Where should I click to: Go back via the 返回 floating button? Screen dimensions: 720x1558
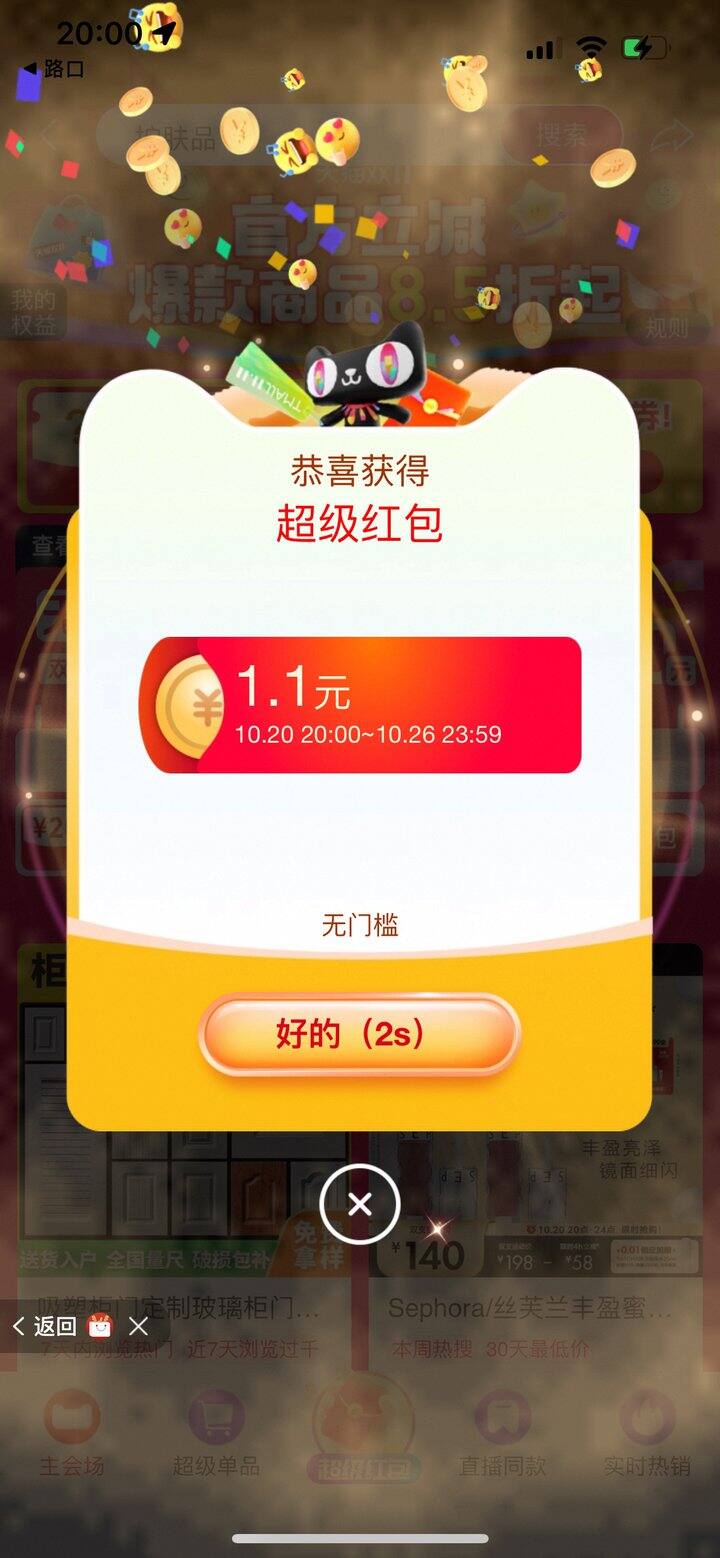(x=45, y=1326)
